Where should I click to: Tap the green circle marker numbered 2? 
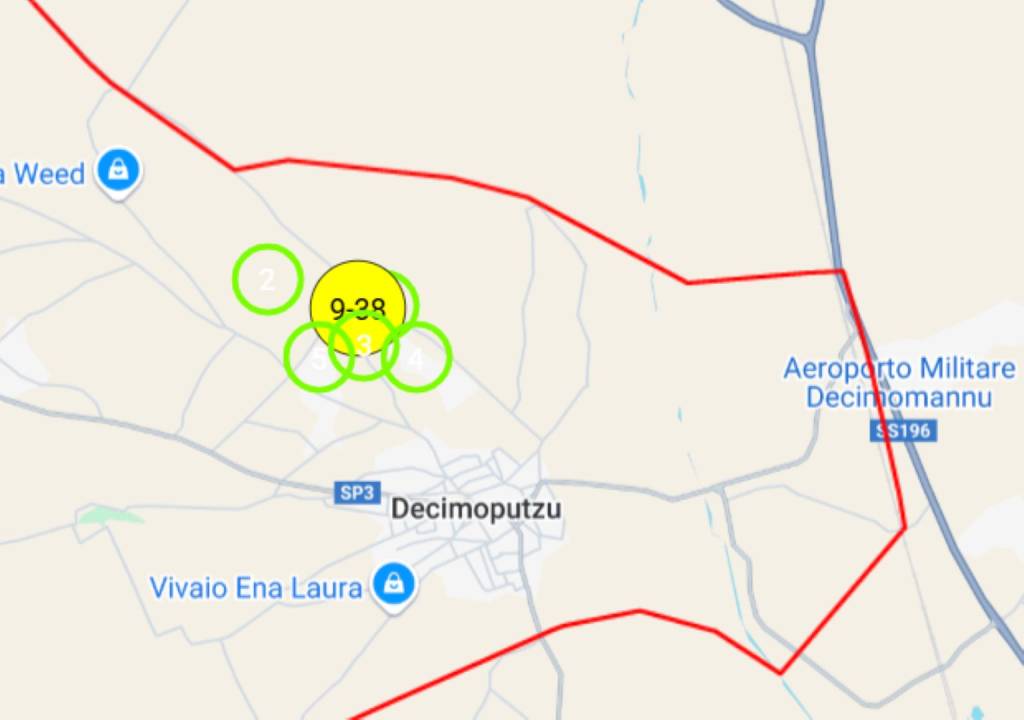pyautogui.click(x=267, y=279)
